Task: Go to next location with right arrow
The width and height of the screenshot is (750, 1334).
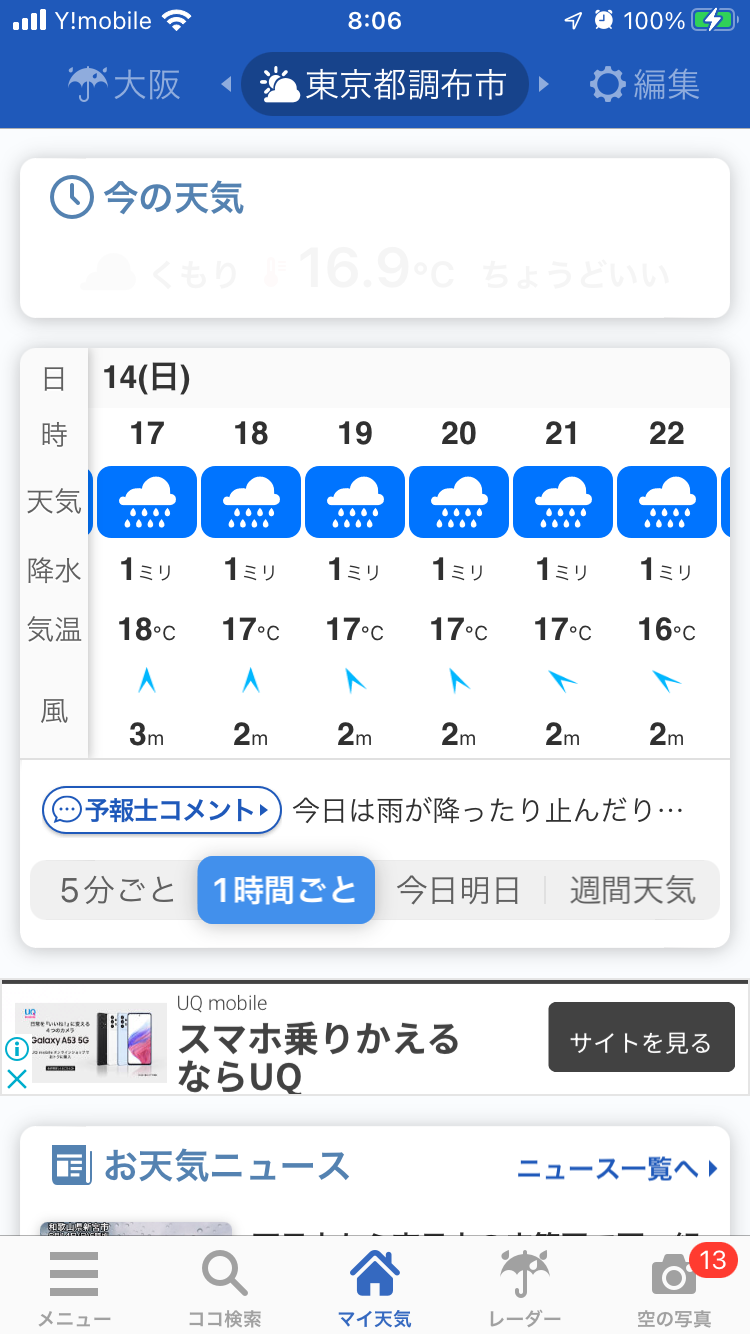Action: [545, 84]
